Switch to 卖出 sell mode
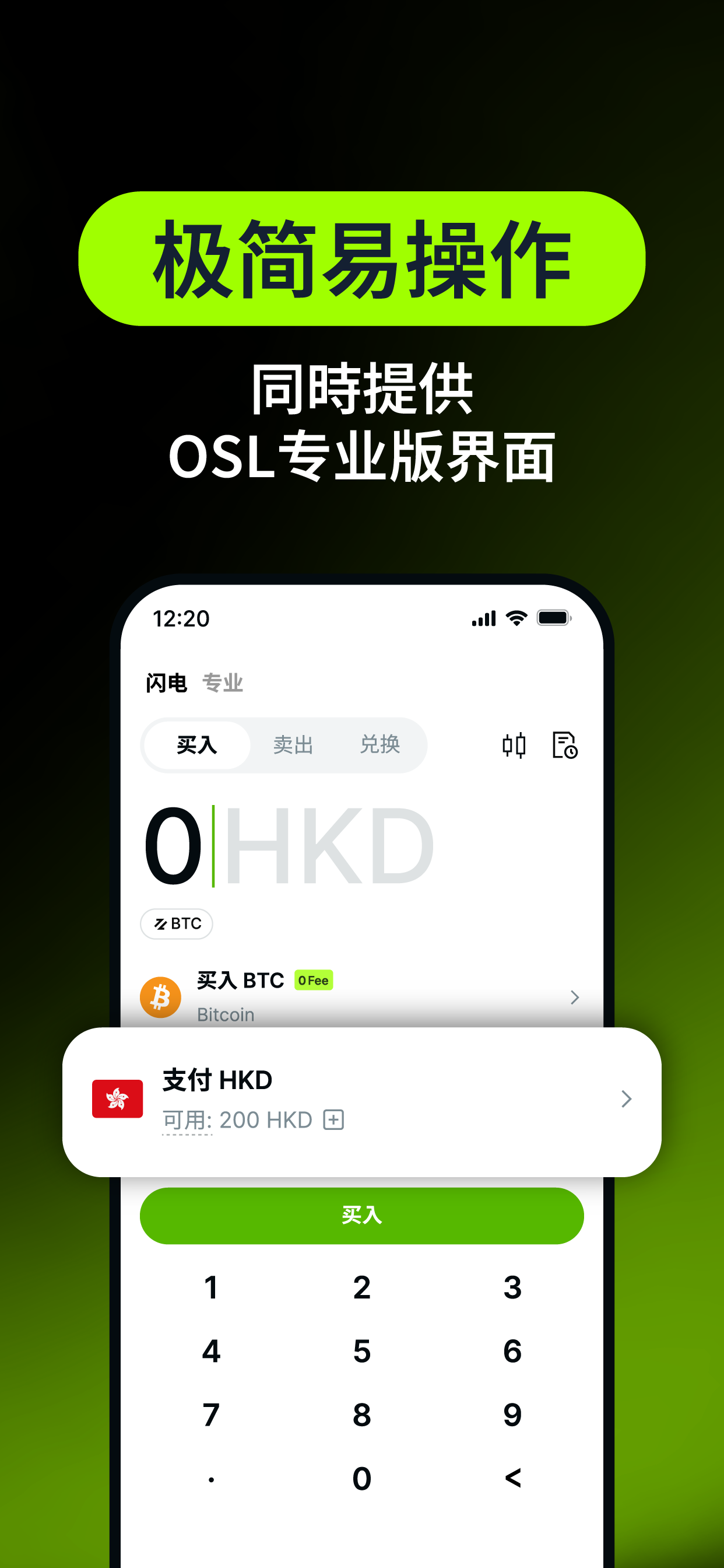The image size is (724, 1568). coord(294,745)
